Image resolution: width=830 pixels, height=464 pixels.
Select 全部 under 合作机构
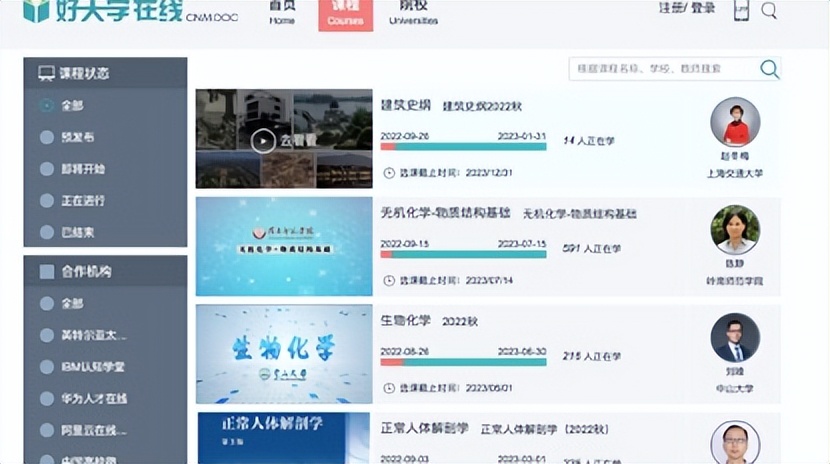[x=70, y=303]
